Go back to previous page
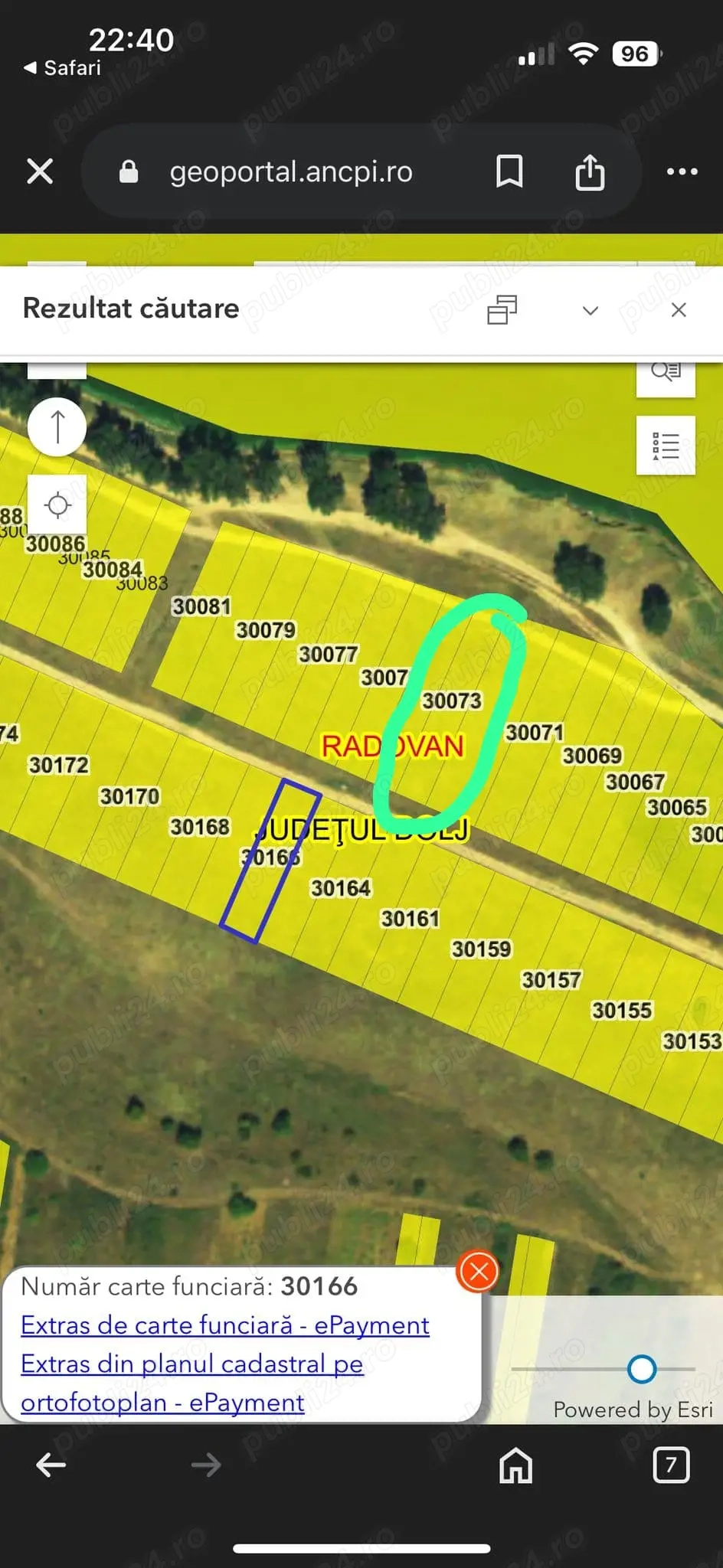 (x=51, y=1465)
